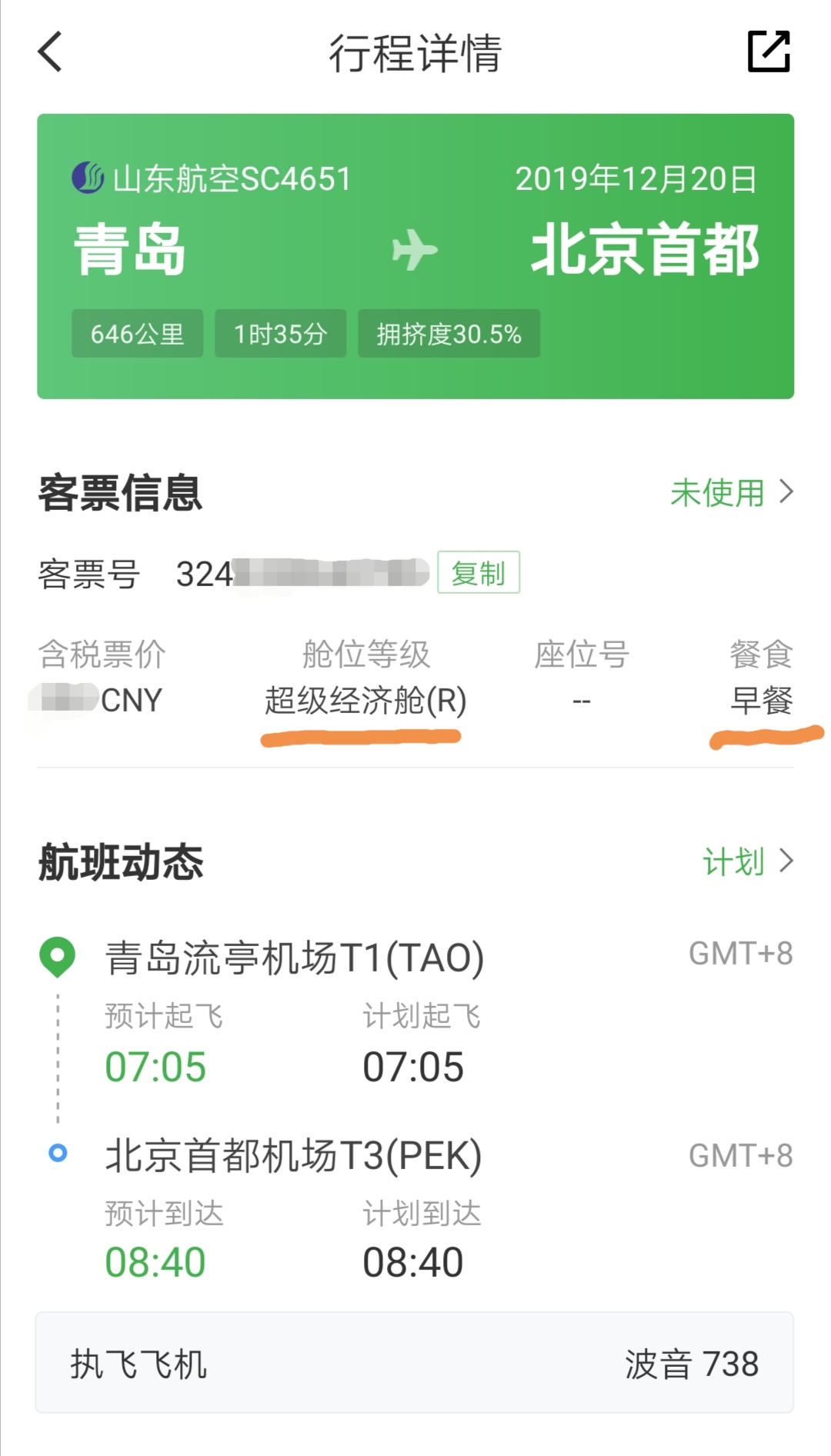Go back from the 行程详情 page
This screenshot has width=831, height=1456.
(51, 52)
